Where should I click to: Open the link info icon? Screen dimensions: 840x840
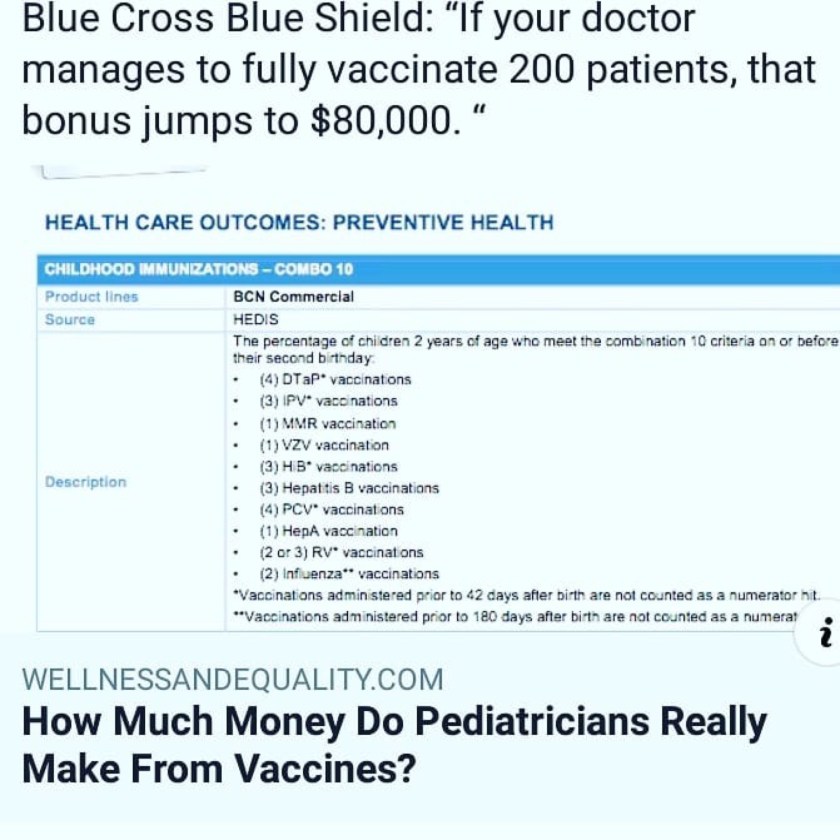(x=823, y=635)
